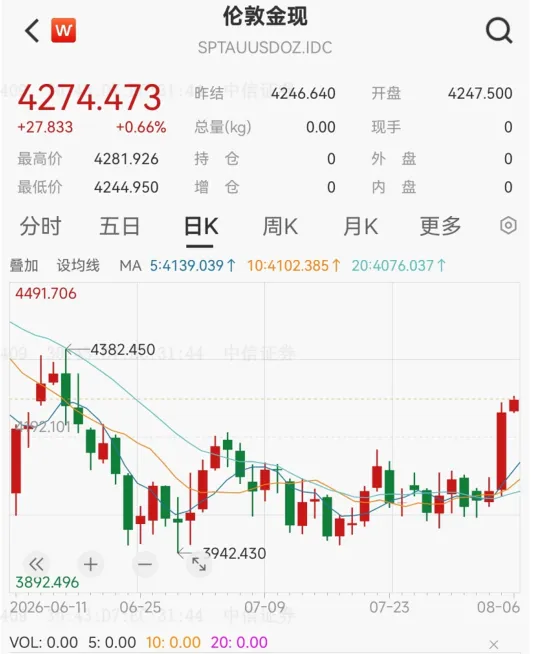Open 设均线 moving average settings
The image size is (533, 654).
[x=78, y=266]
